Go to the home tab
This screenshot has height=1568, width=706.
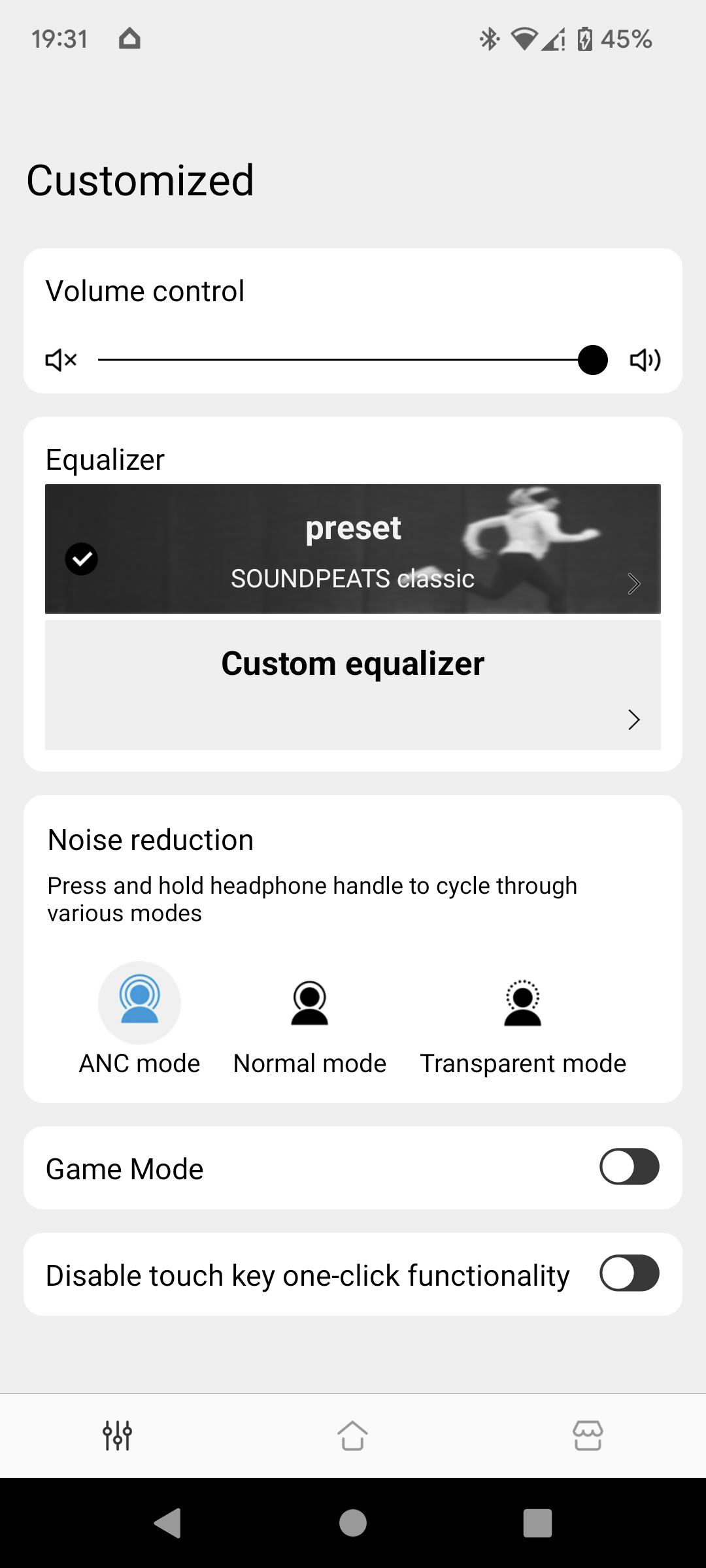point(352,1435)
